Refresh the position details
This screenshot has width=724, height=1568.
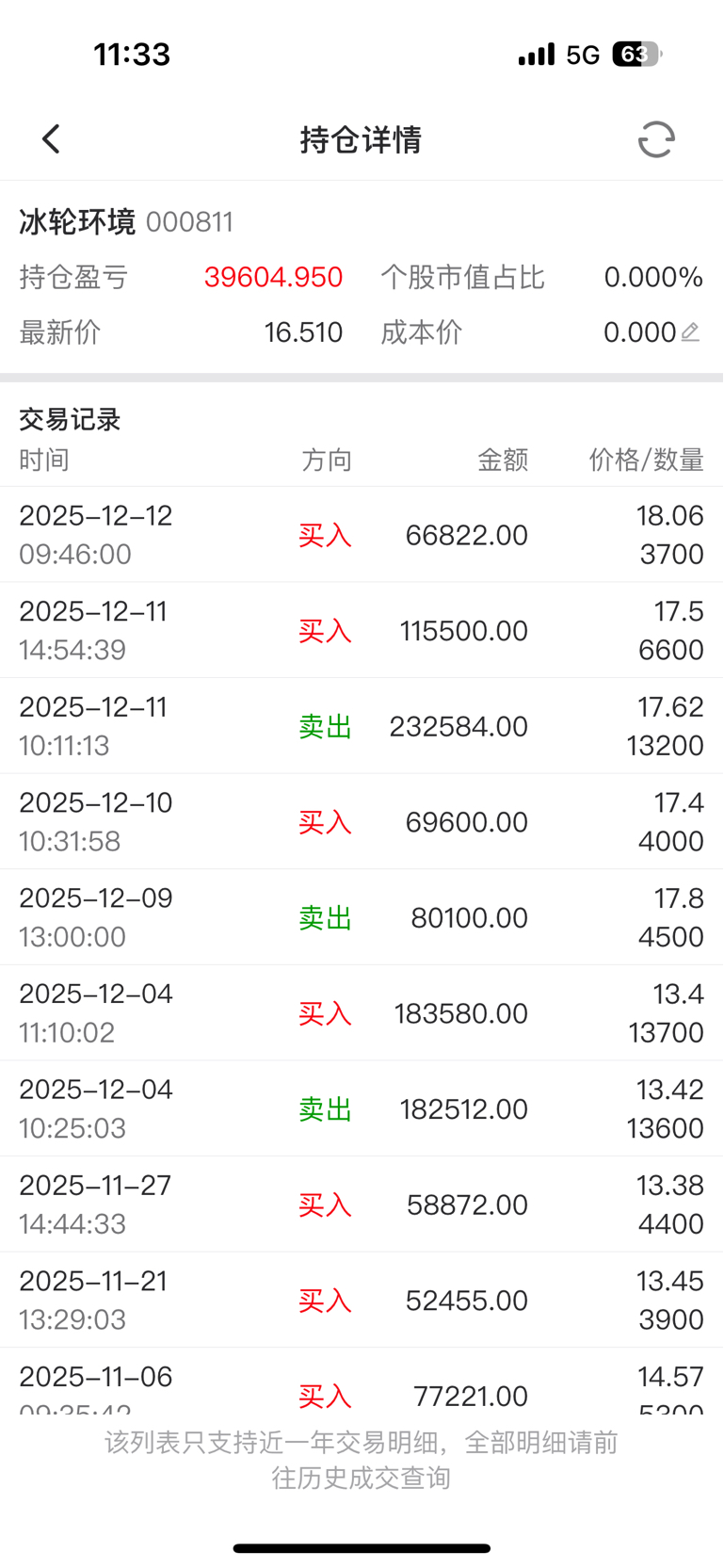(x=655, y=139)
